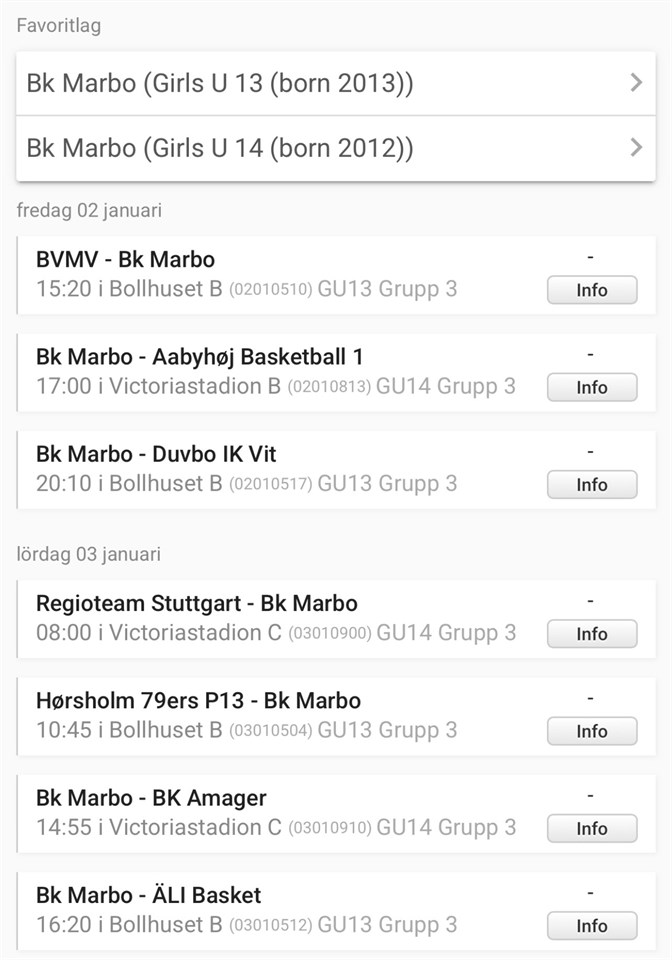Viewport: 672px width, 960px height.
Task: View info on Bk Marbo - Duvbo IK Vit
Action: [591, 485]
